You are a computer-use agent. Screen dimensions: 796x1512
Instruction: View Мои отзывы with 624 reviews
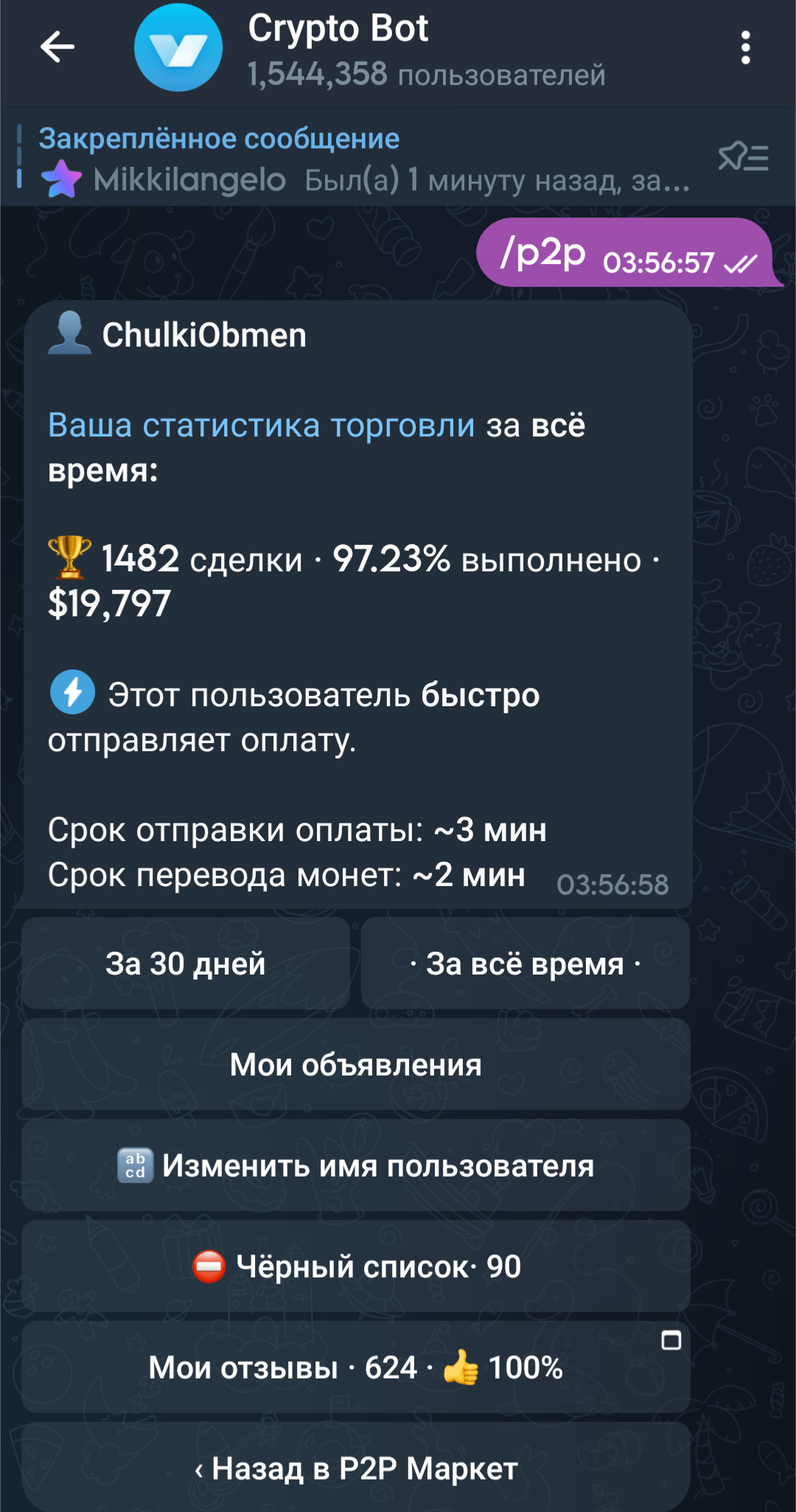click(x=355, y=1368)
